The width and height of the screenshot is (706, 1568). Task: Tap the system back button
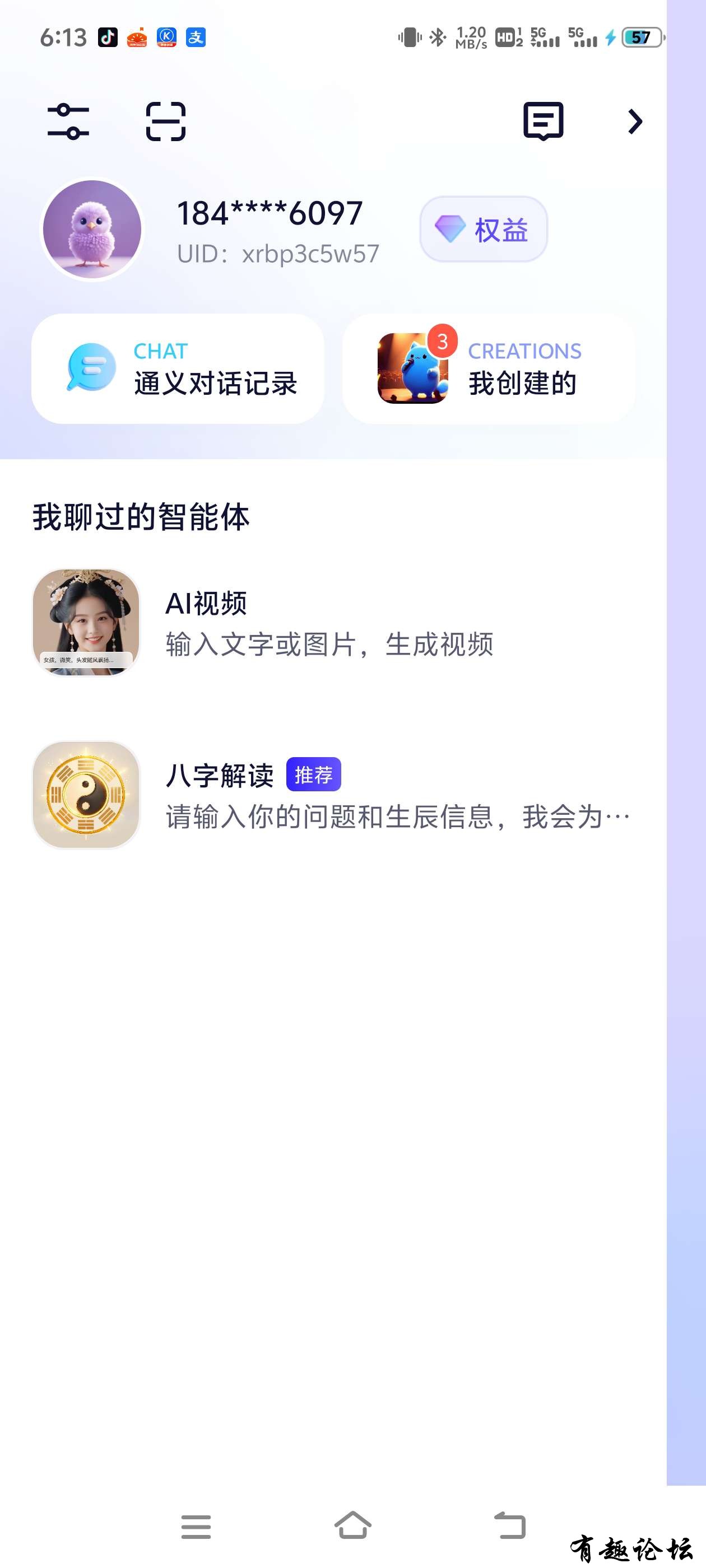pyautogui.click(x=509, y=1526)
